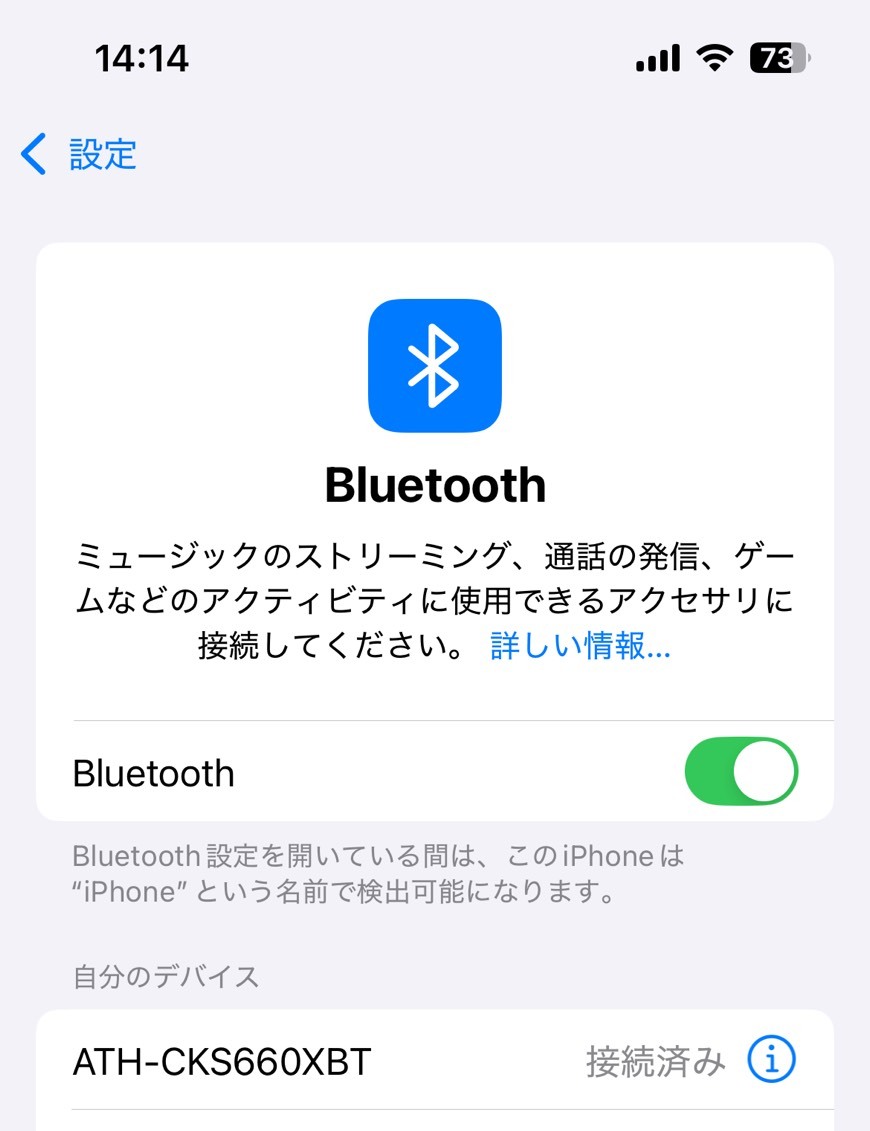Go back to 設定
This screenshot has height=1131, width=870.
click(80, 155)
